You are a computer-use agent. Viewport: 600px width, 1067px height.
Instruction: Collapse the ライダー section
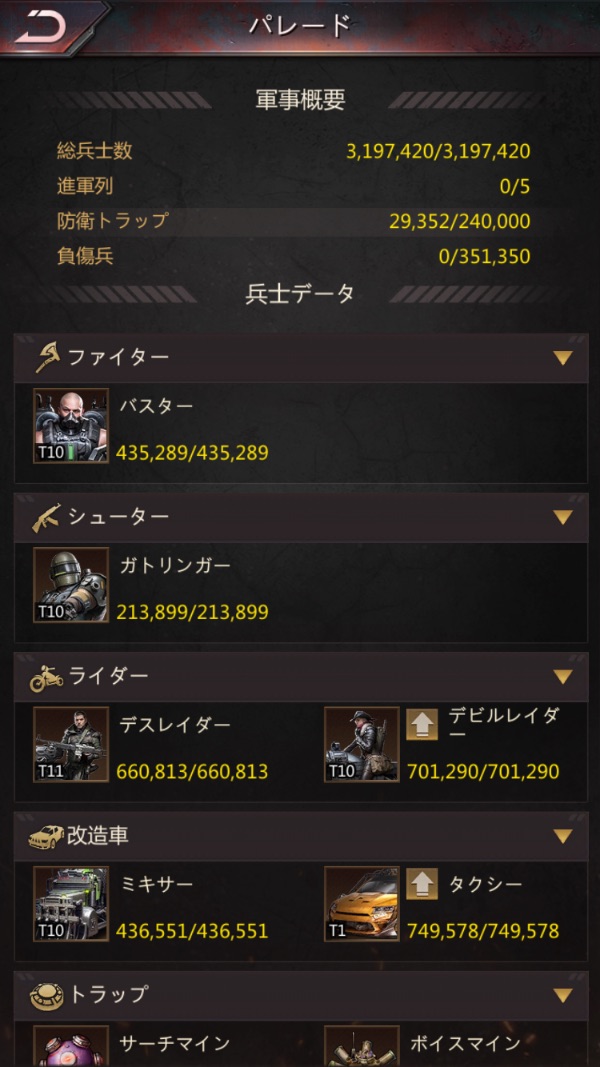(563, 677)
